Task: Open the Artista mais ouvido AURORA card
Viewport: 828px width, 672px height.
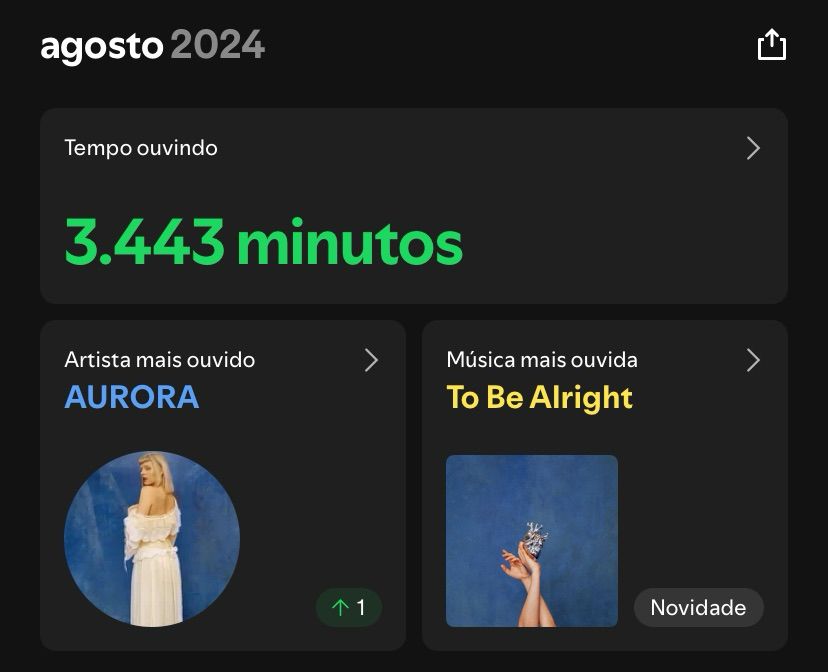Action: (222, 485)
